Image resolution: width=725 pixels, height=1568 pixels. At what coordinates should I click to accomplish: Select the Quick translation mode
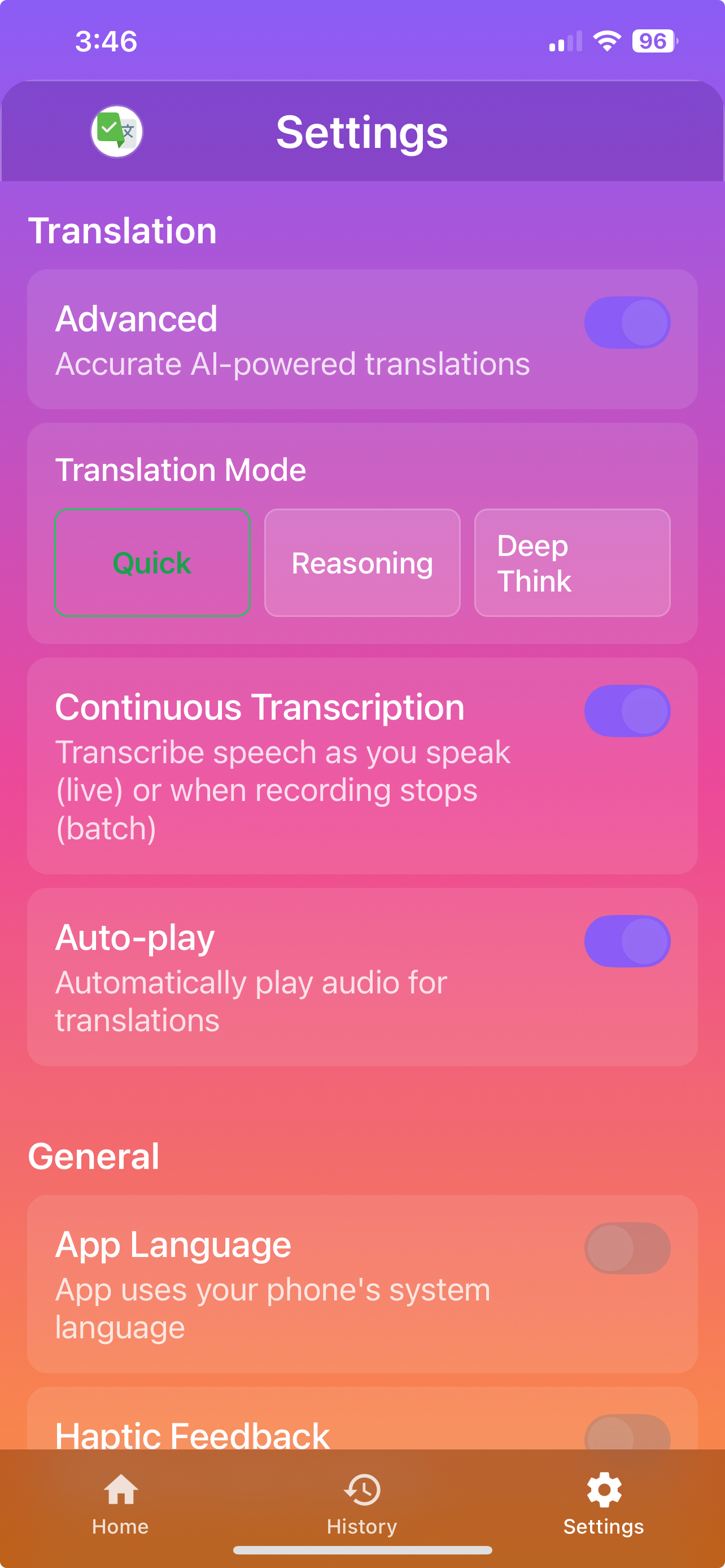click(151, 562)
